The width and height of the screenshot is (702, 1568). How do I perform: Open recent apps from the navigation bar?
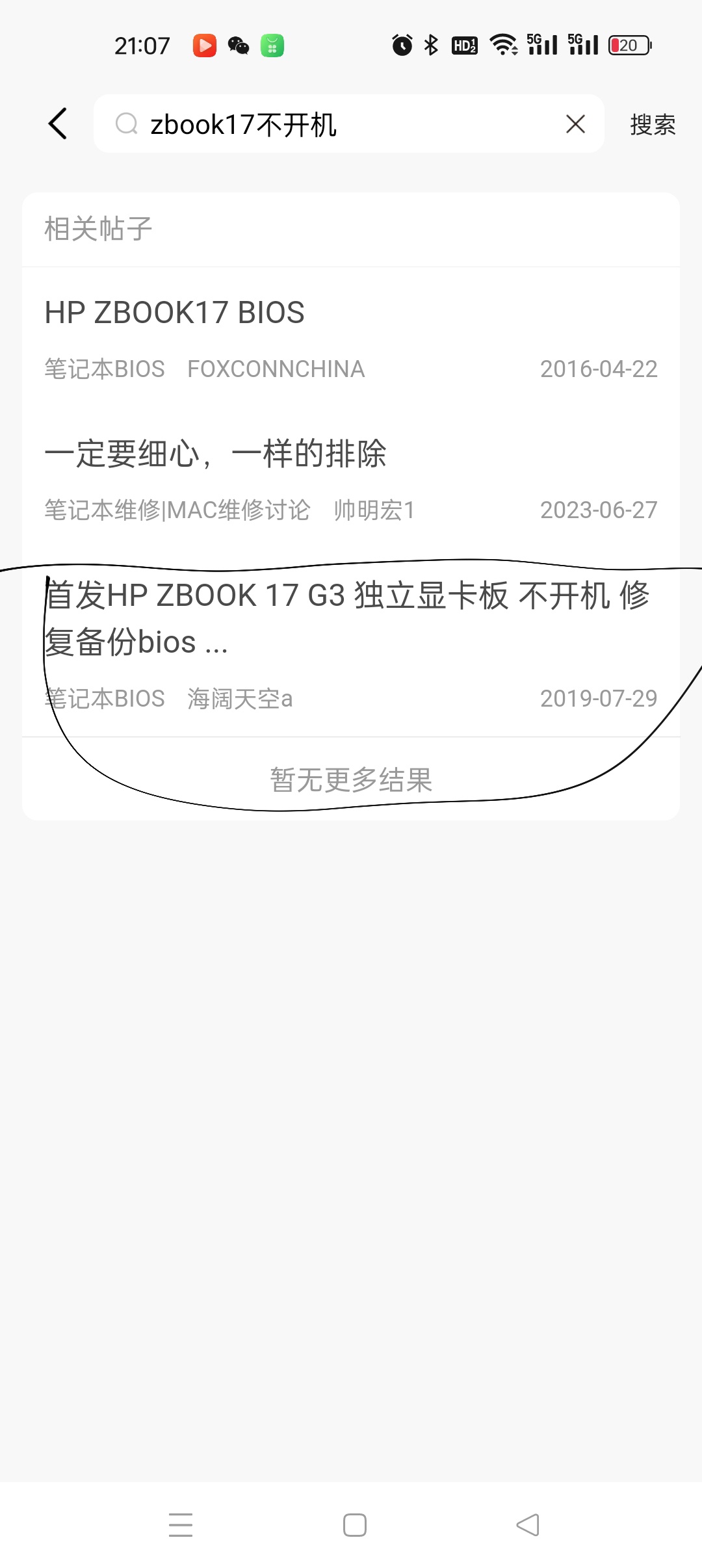point(181,1524)
